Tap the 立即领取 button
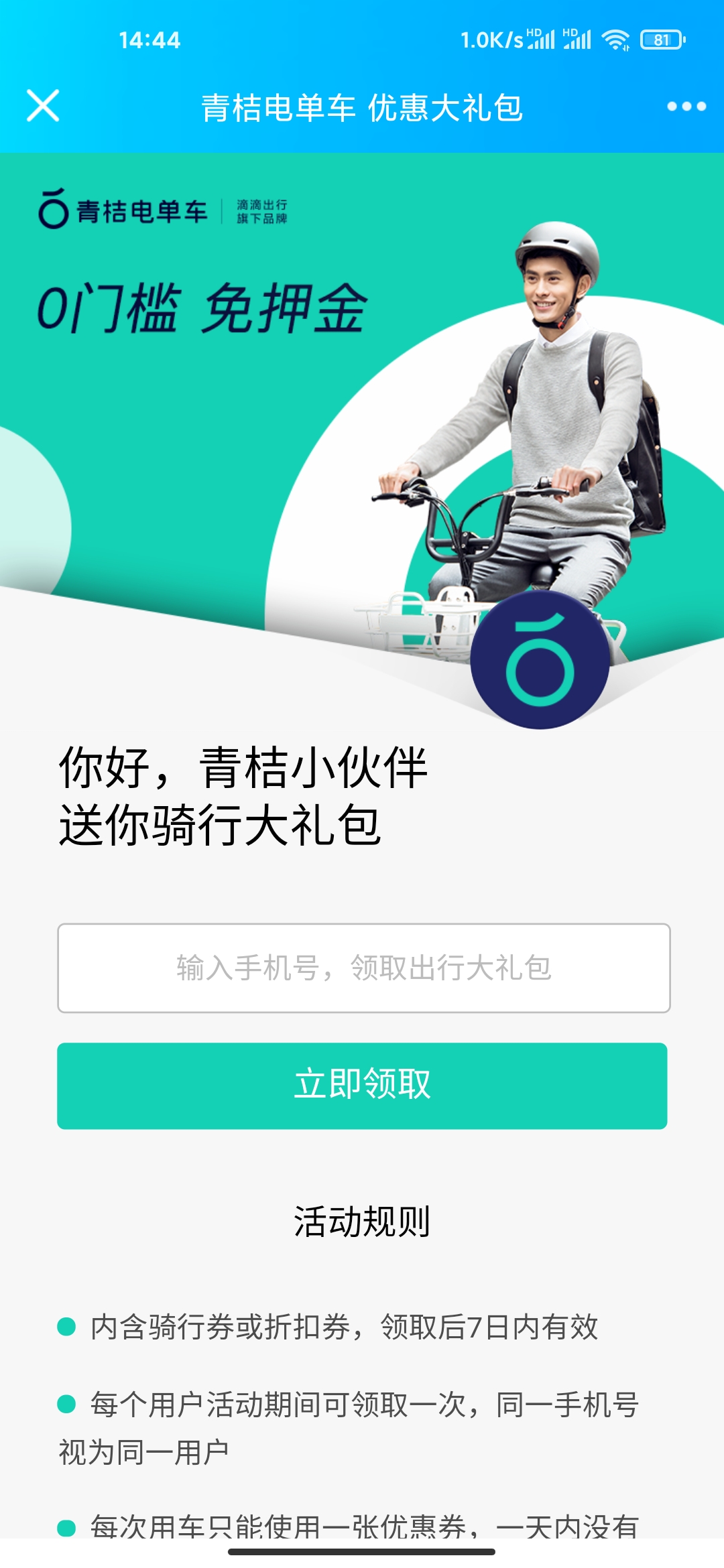This screenshot has width=724, height=1568. 362,1086
